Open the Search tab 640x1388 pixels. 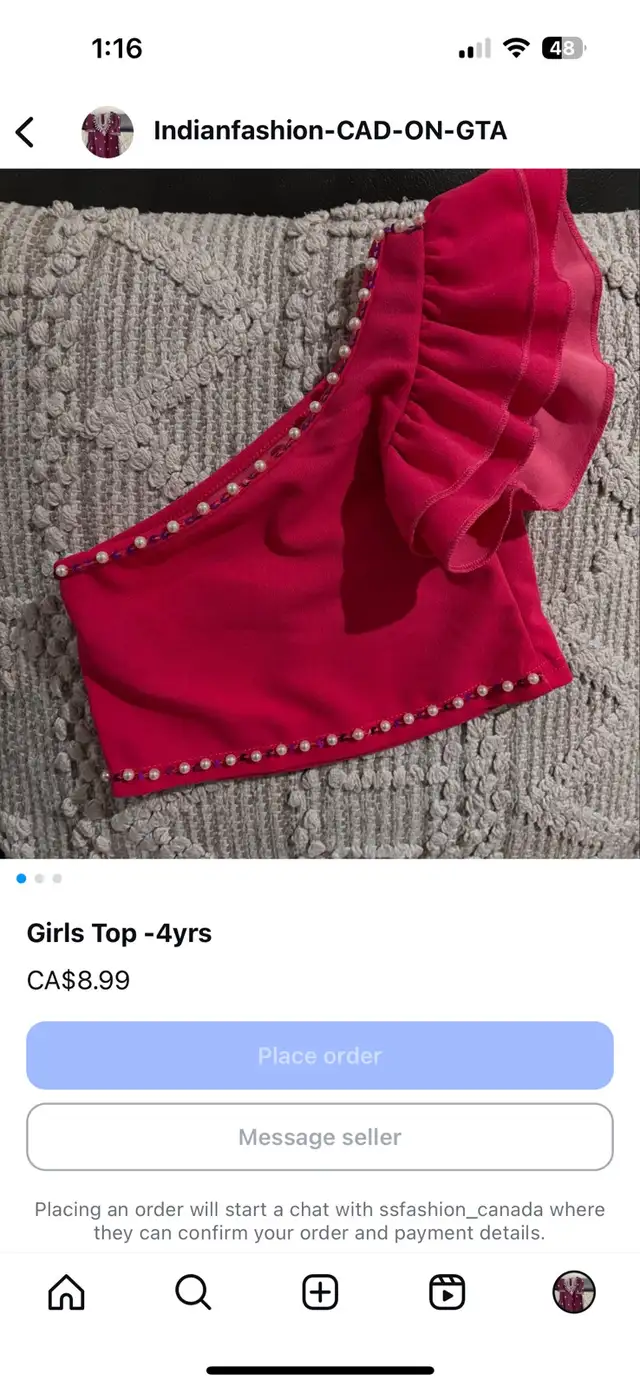point(193,1293)
